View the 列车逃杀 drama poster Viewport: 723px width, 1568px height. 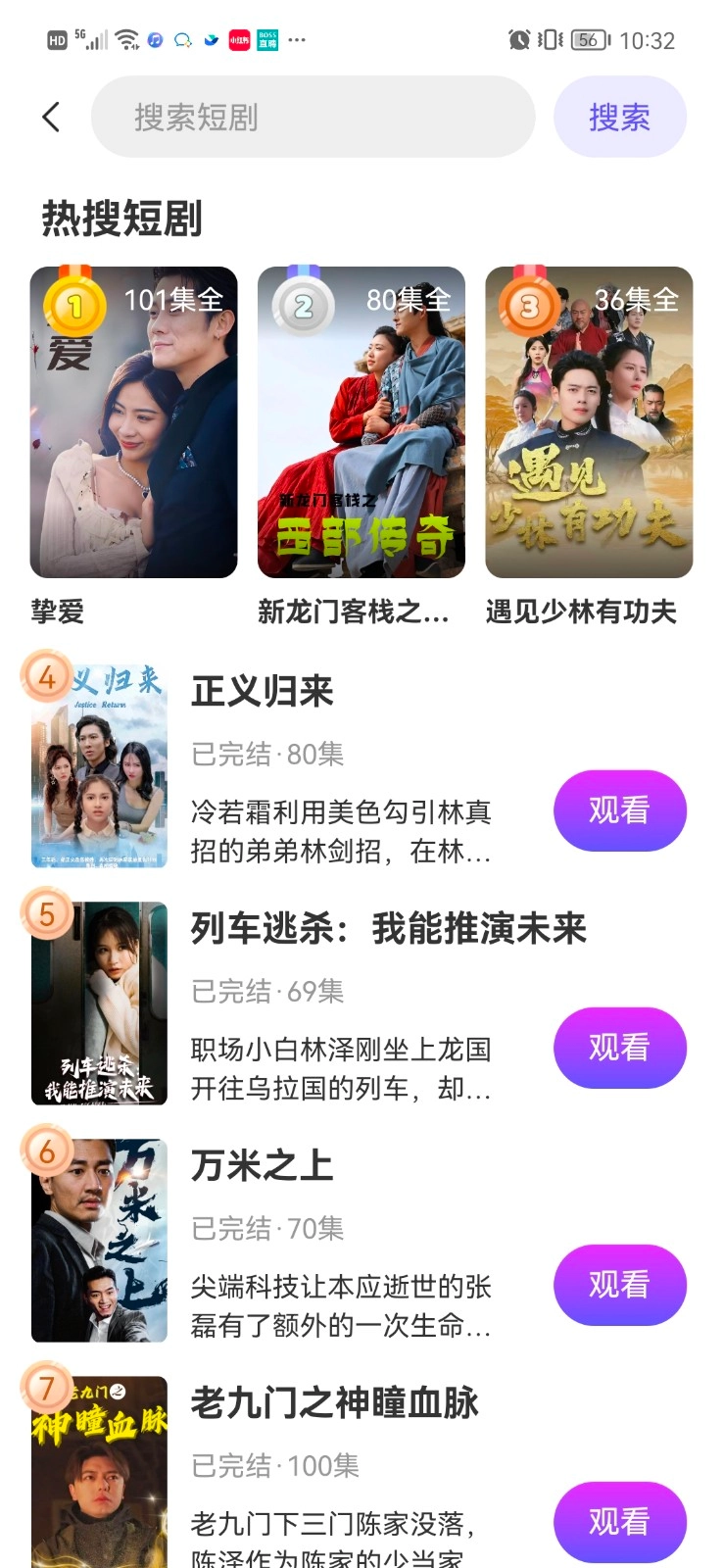[x=99, y=1004]
